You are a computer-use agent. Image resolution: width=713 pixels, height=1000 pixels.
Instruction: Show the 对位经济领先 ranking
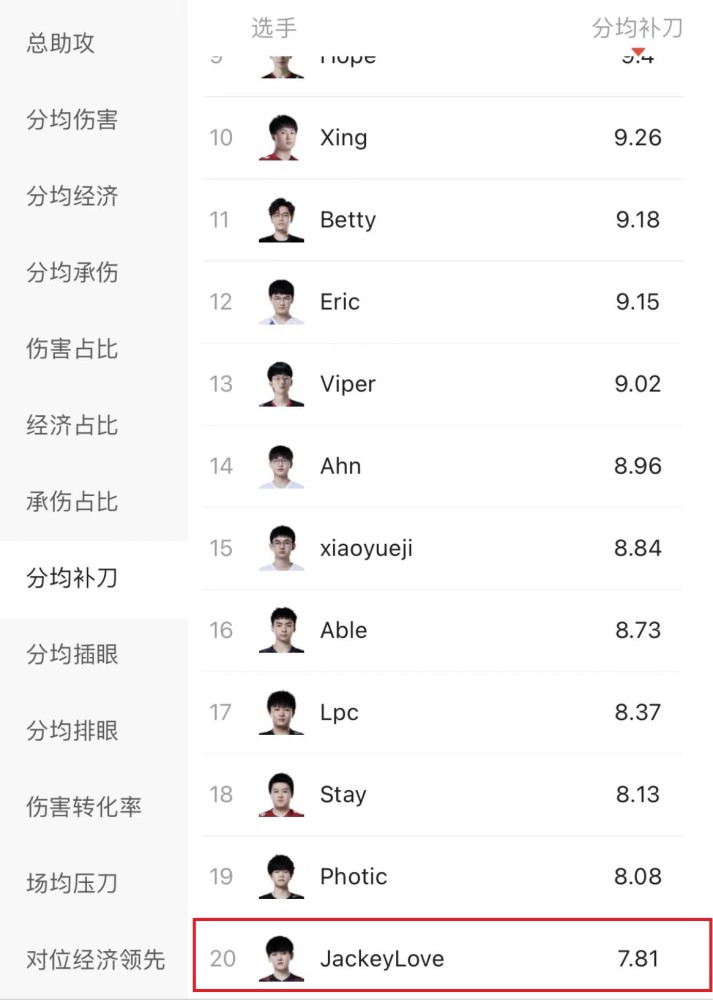coord(96,960)
